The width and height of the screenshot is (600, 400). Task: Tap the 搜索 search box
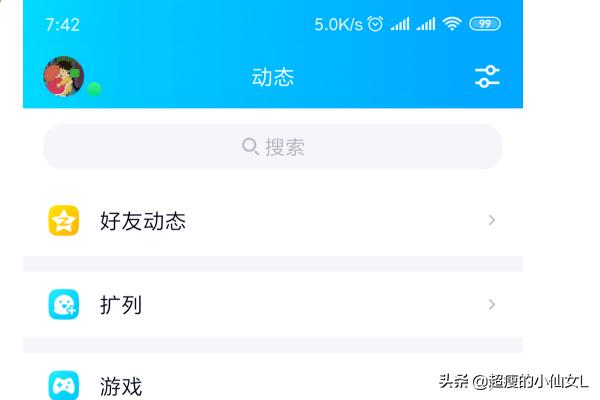[272, 147]
